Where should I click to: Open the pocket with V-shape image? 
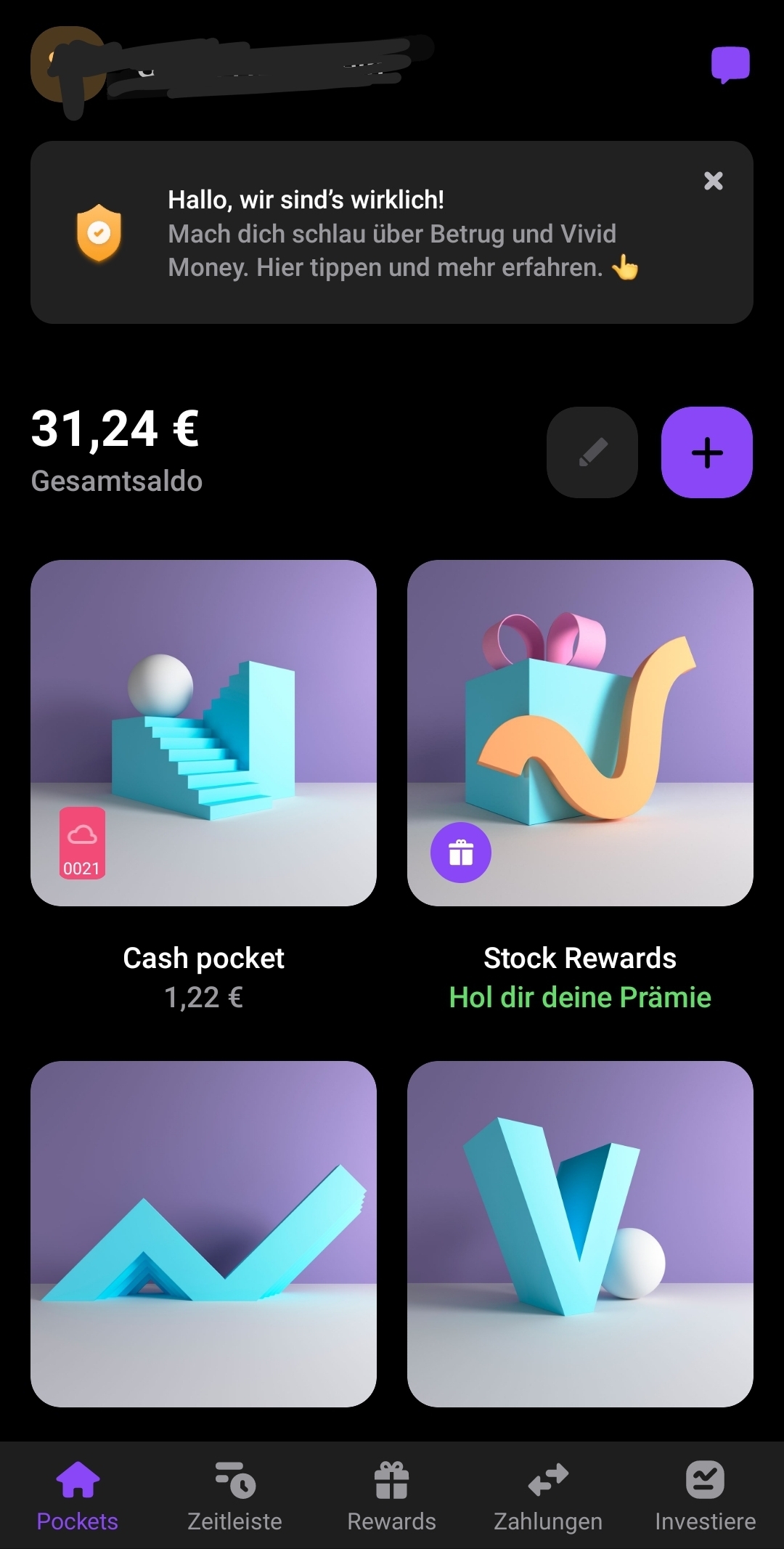pos(580,1234)
